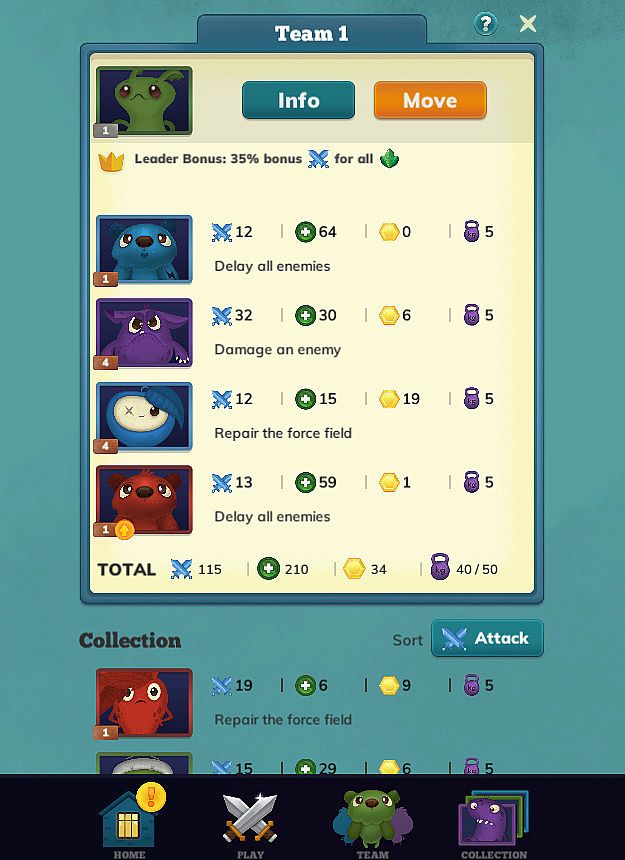Viewport: 625px width, 860px height.
Task: Select the green leader monster
Action: [x=144, y=101]
